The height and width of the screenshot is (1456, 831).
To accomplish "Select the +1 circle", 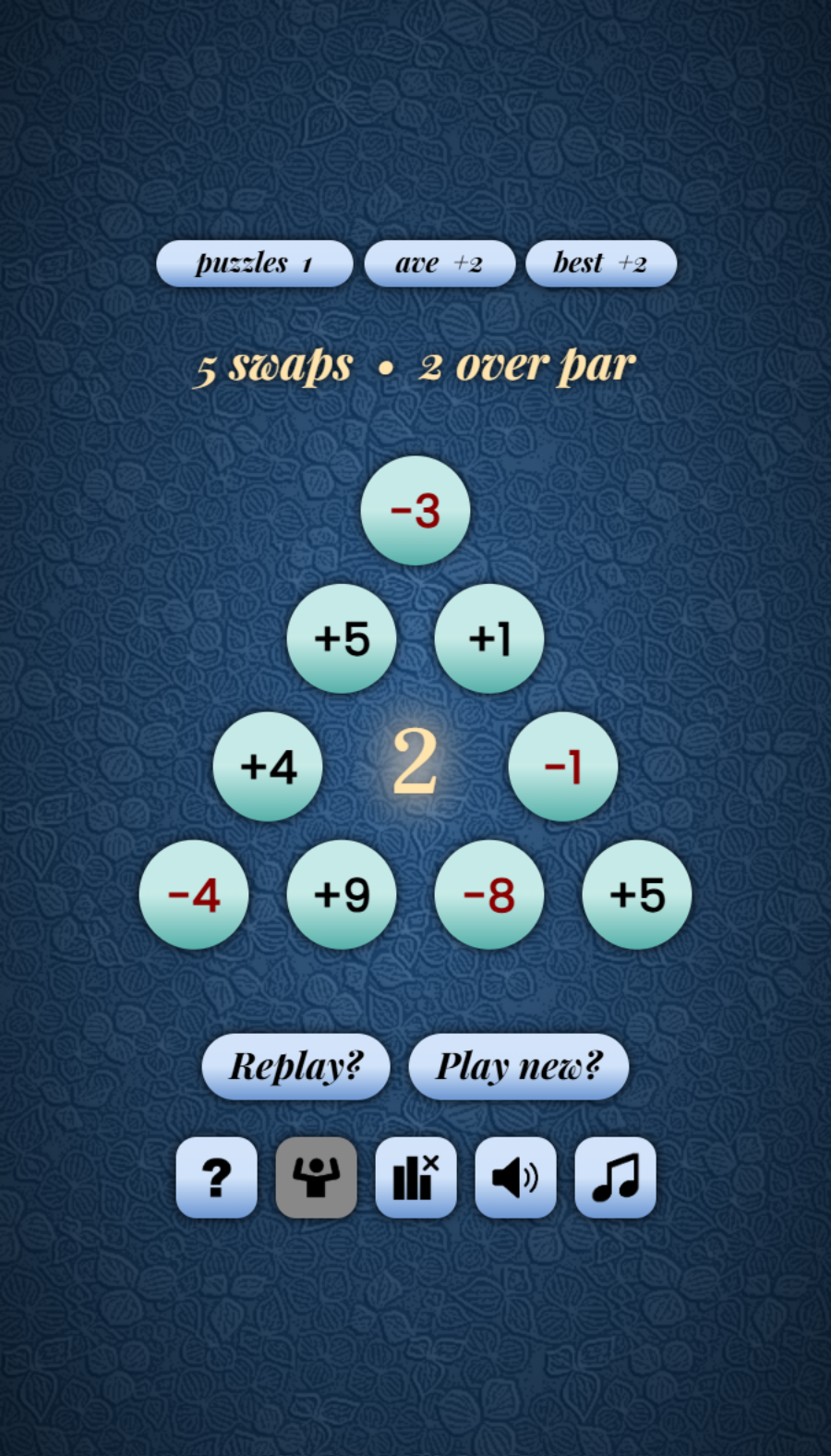I will pyautogui.click(x=489, y=638).
